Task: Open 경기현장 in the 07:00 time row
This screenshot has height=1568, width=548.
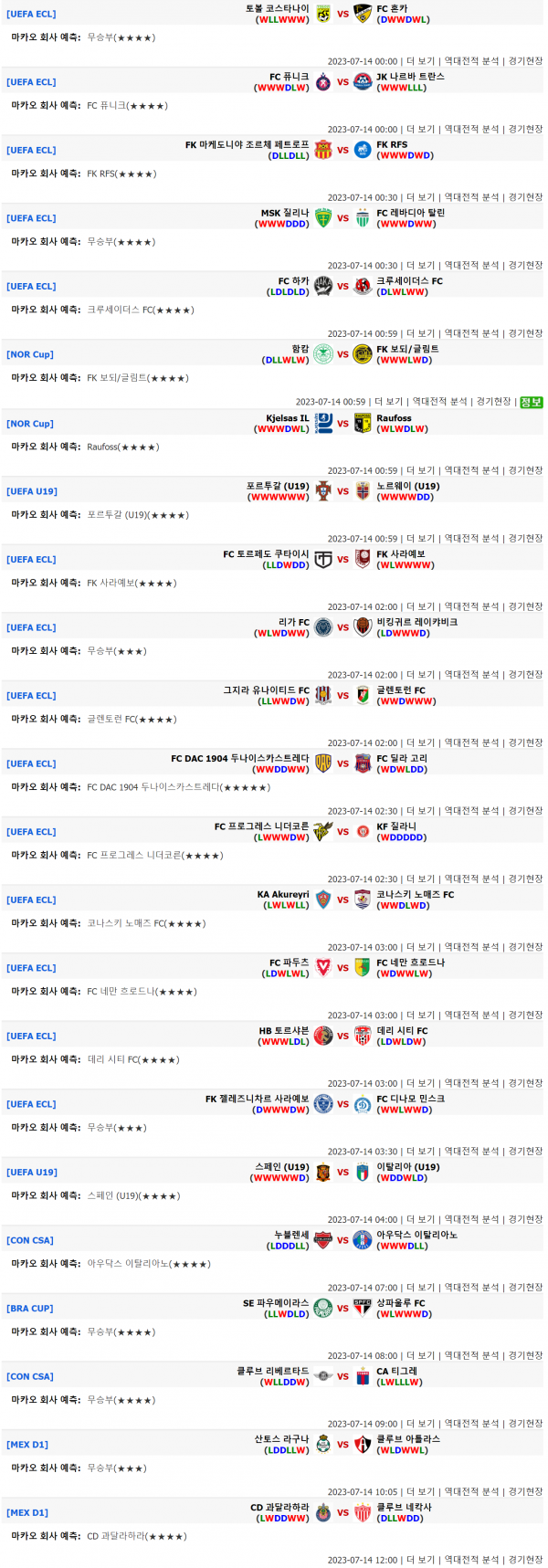Action: [525, 1288]
